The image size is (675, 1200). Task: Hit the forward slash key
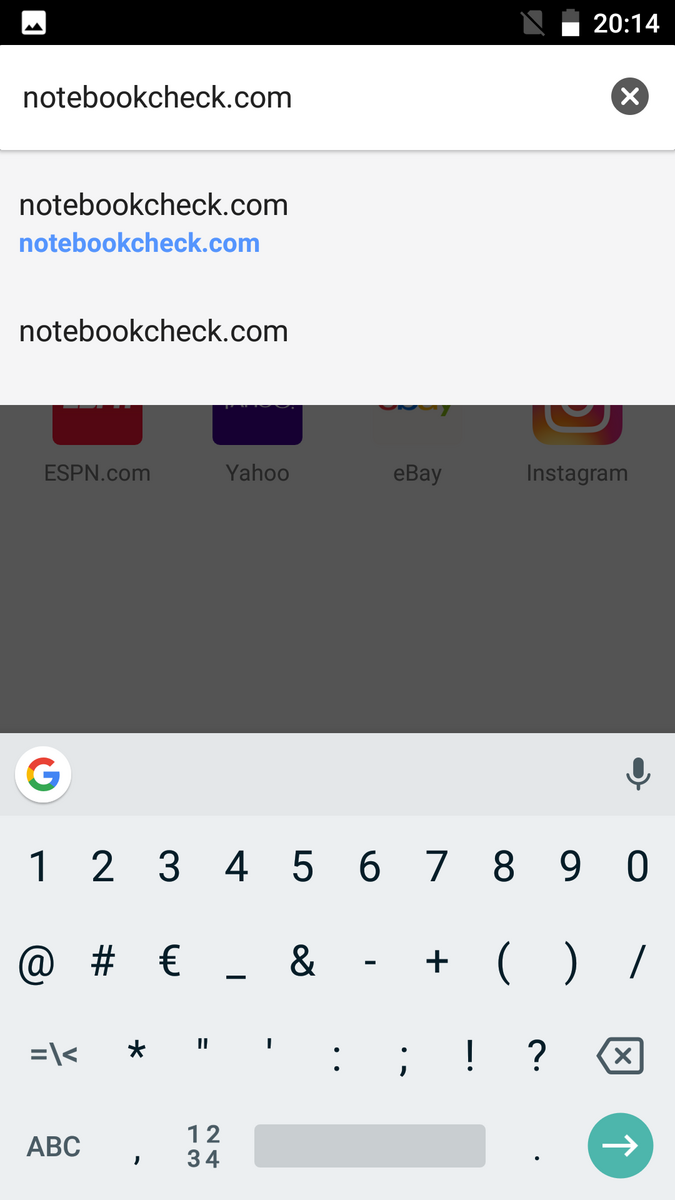[637, 963]
